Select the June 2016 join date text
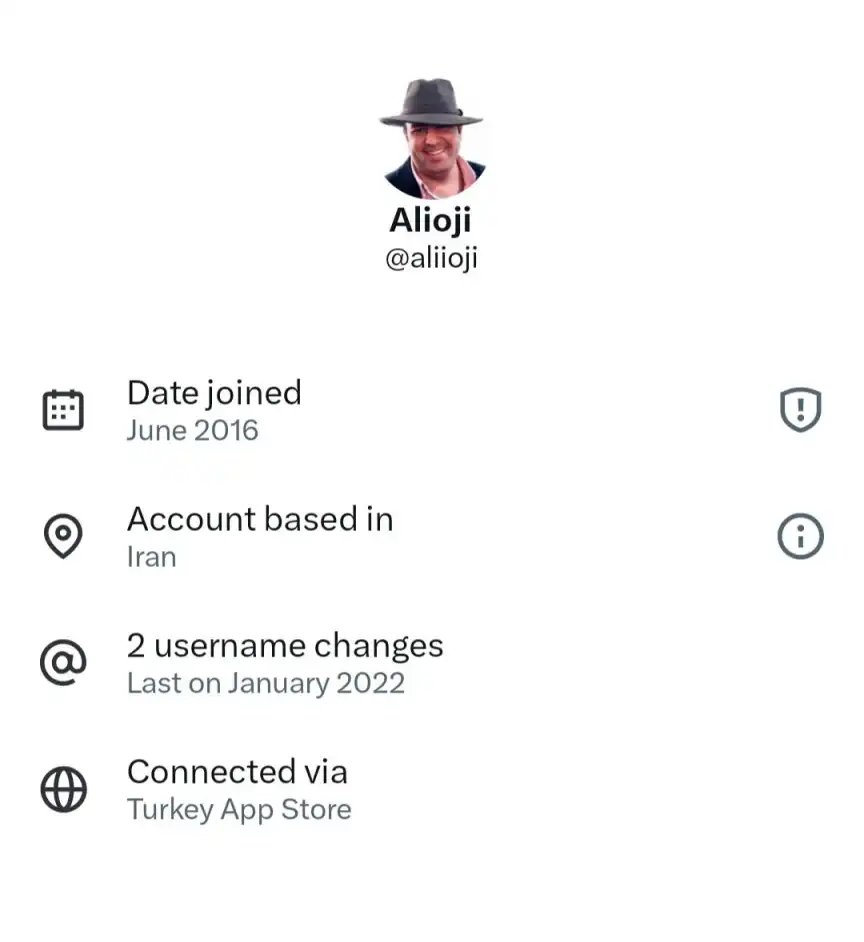The image size is (864, 942). [x=192, y=430]
